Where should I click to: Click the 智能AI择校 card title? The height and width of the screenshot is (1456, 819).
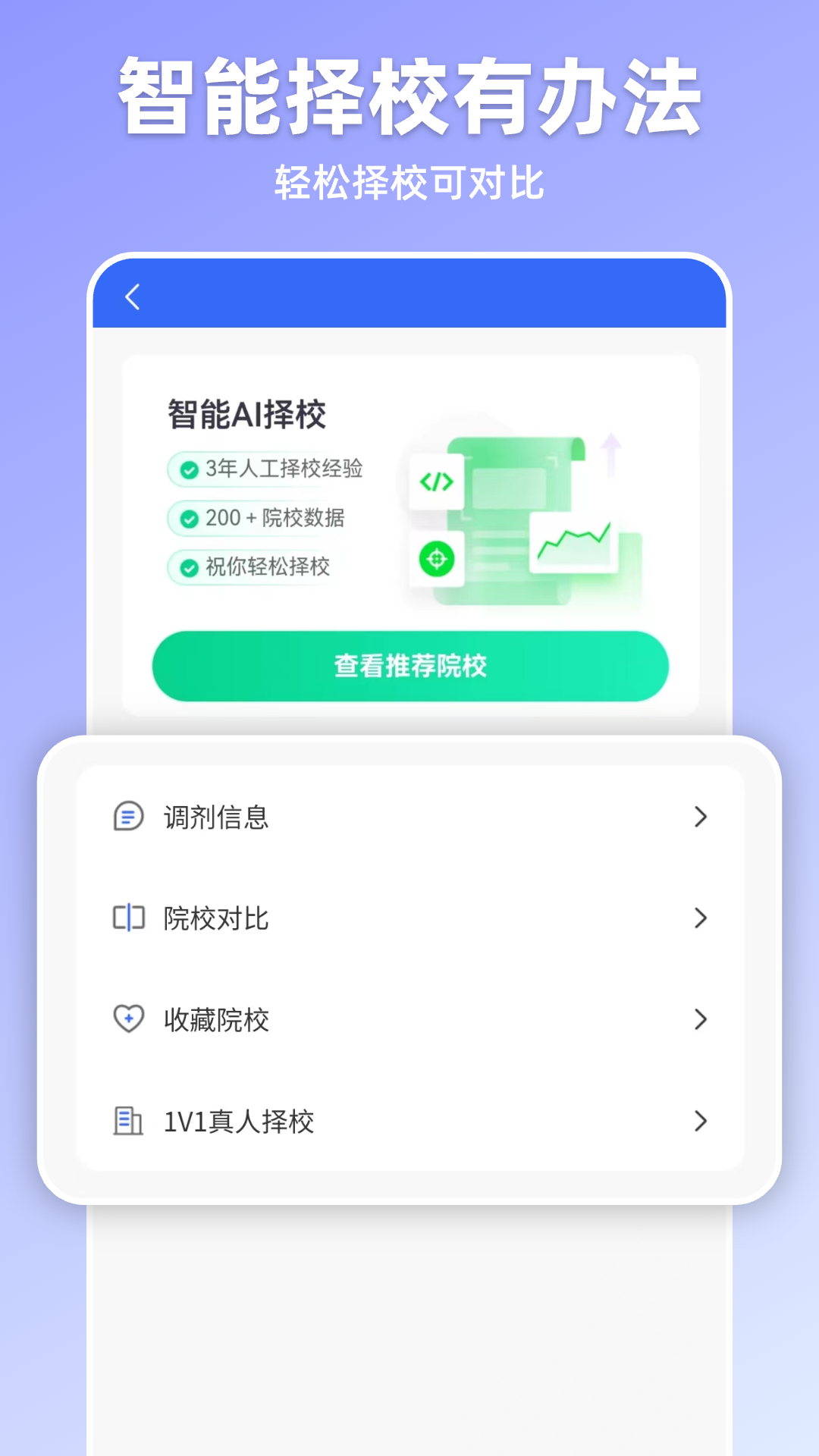(249, 414)
